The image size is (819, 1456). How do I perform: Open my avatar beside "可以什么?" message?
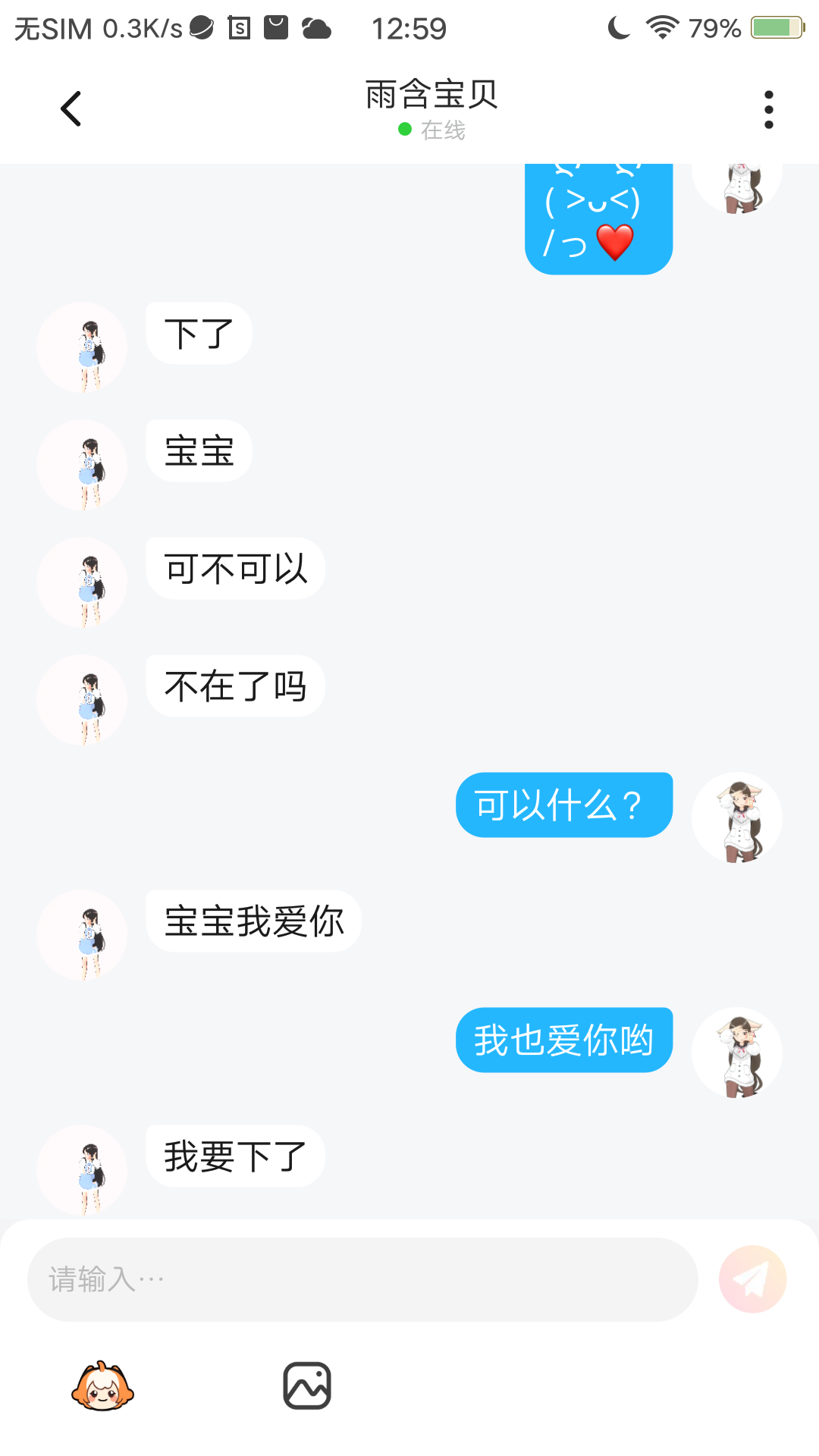point(737,817)
